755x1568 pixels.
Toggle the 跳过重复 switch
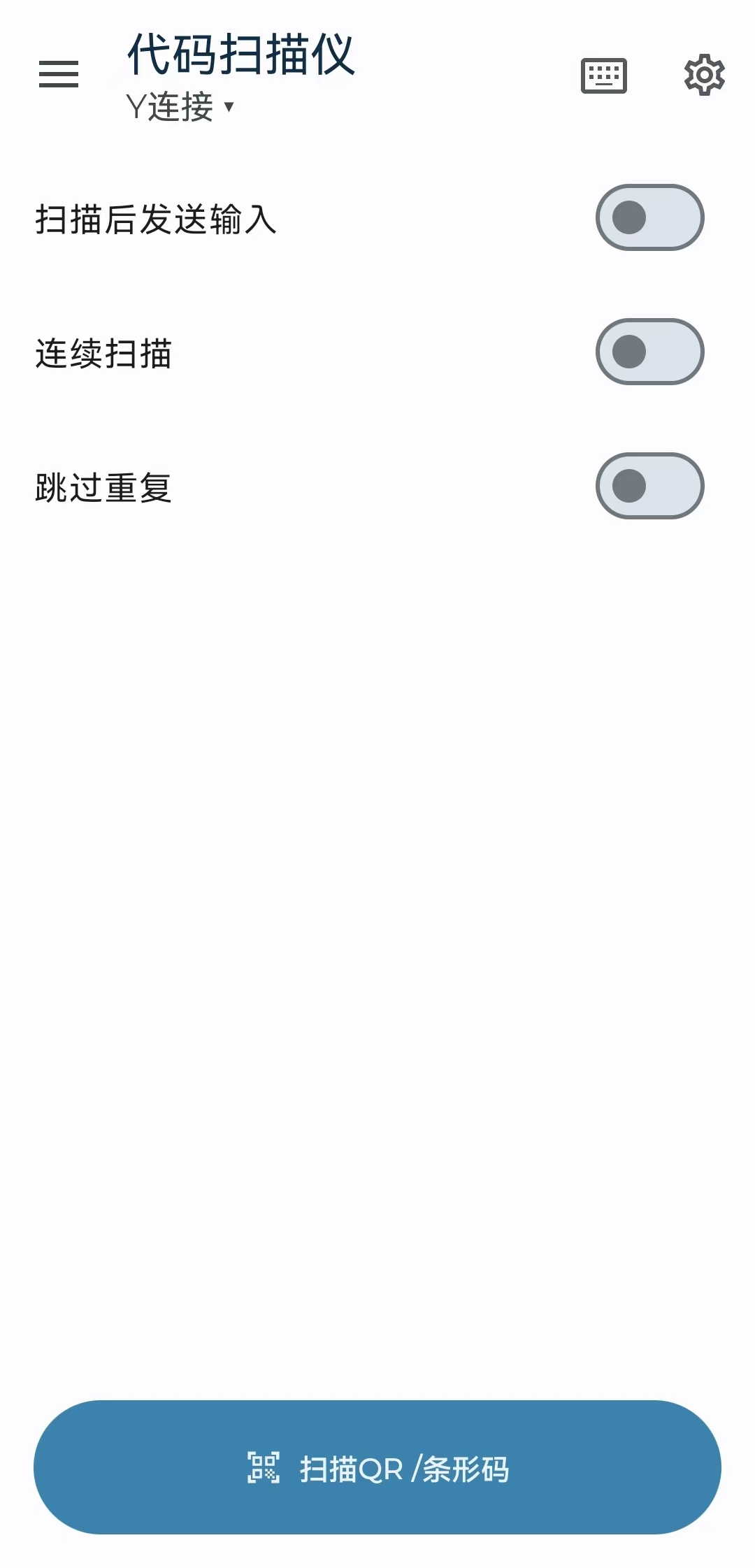click(x=649, y=486)
